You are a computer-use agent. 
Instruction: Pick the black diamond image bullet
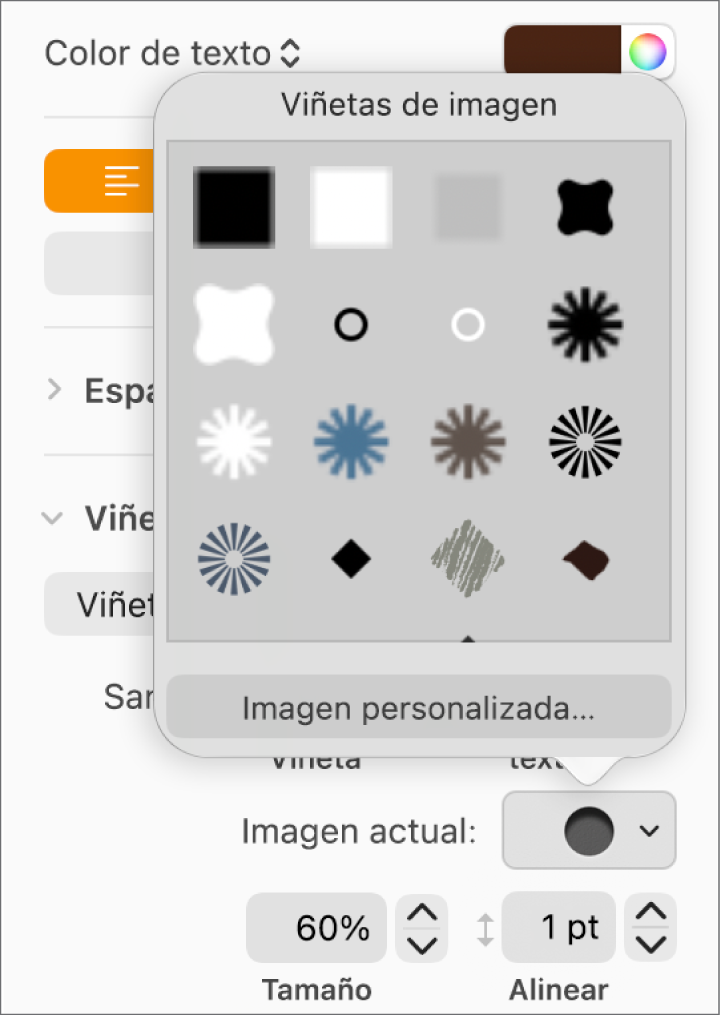click(x=351, y=558)
